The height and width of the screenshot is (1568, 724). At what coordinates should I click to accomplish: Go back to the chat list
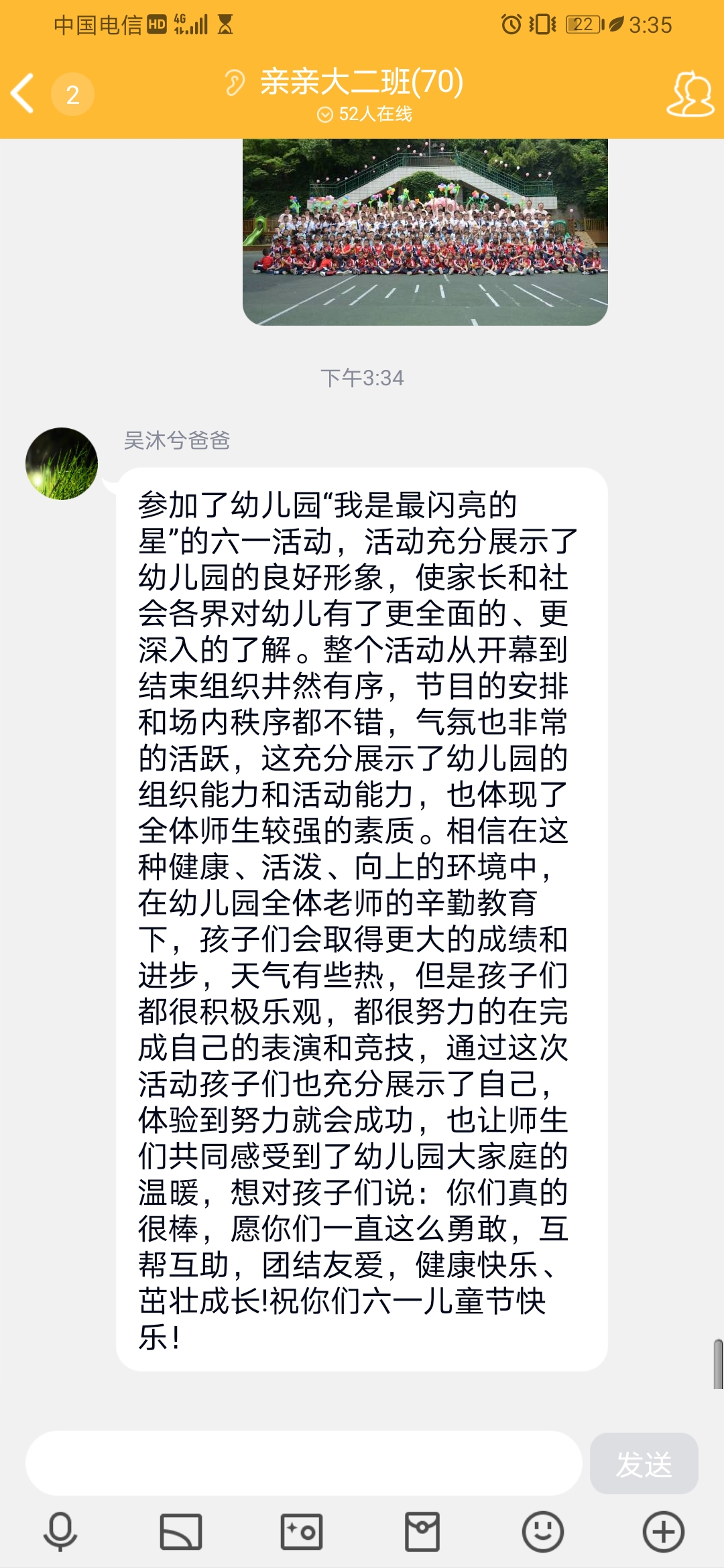point(24,94)
